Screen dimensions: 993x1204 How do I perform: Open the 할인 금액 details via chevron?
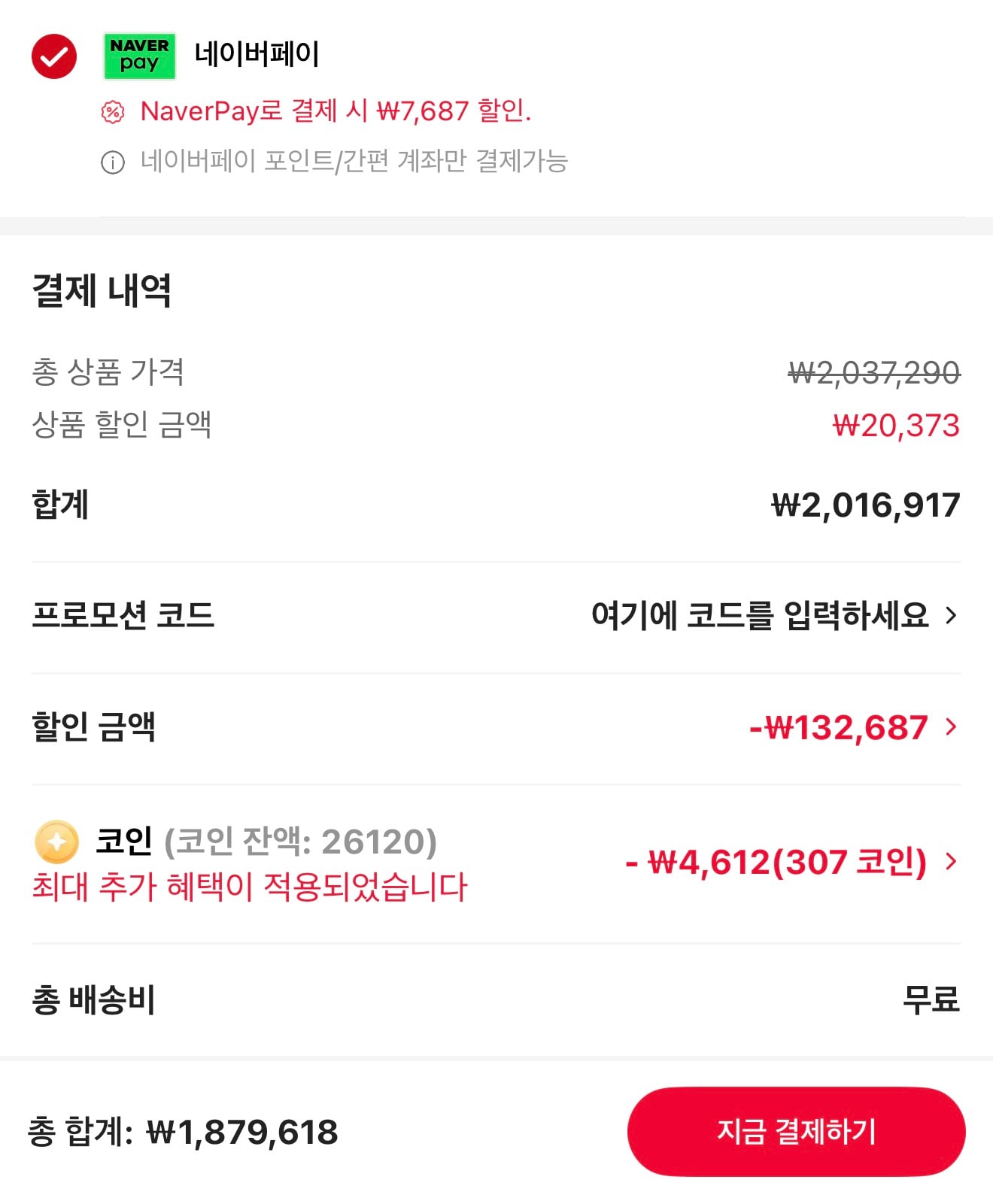click(952, 727)
